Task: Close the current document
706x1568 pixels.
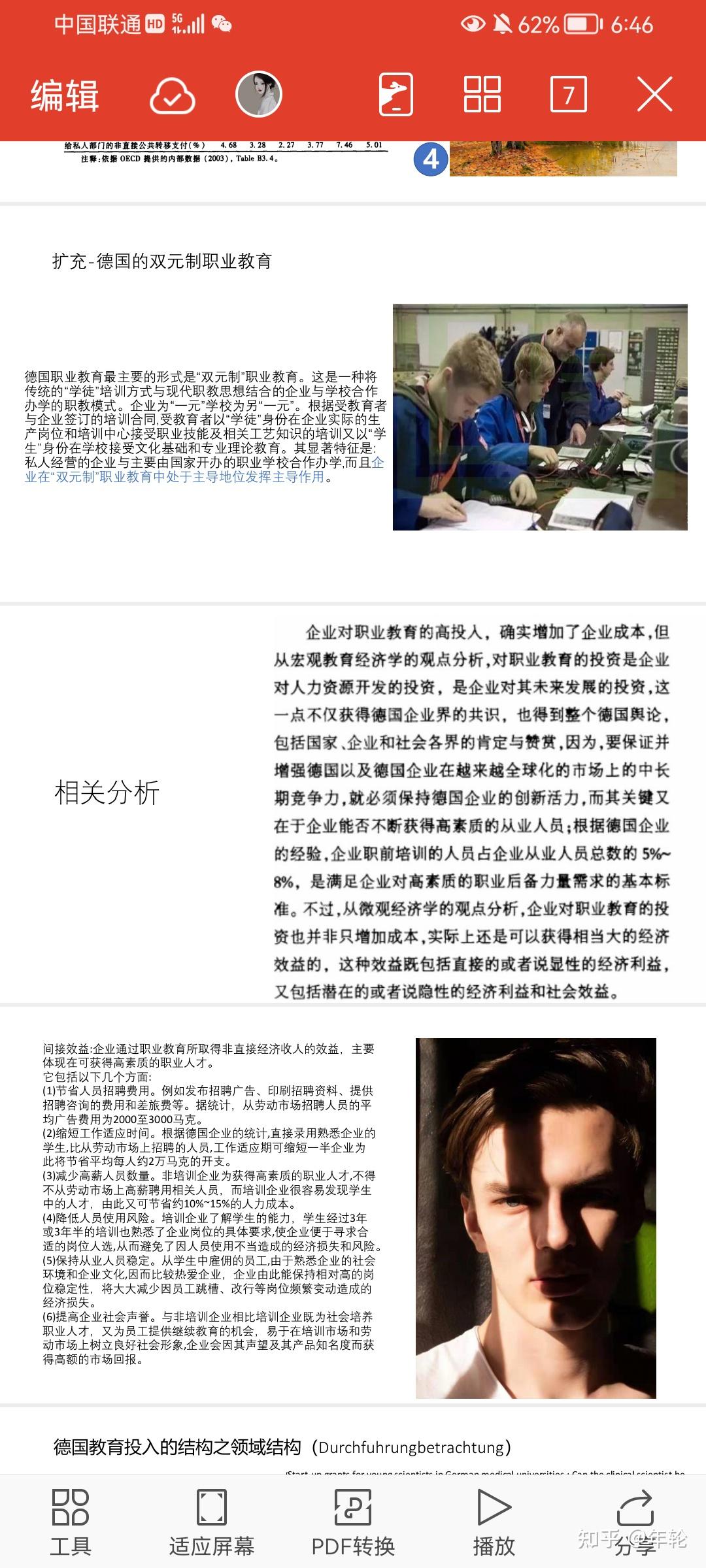Action: click(x=654, y=95)
